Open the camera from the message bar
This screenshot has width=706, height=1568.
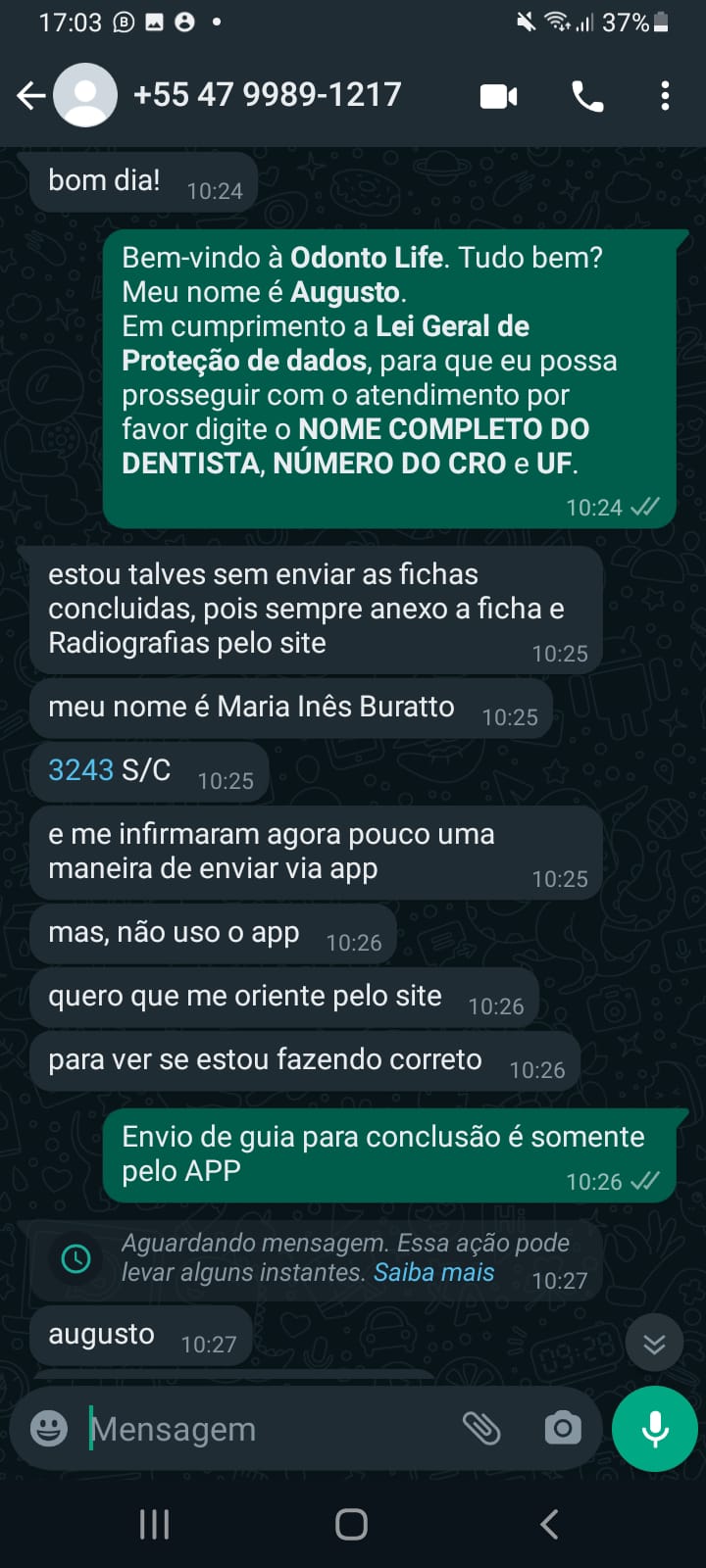(562, 1429)
